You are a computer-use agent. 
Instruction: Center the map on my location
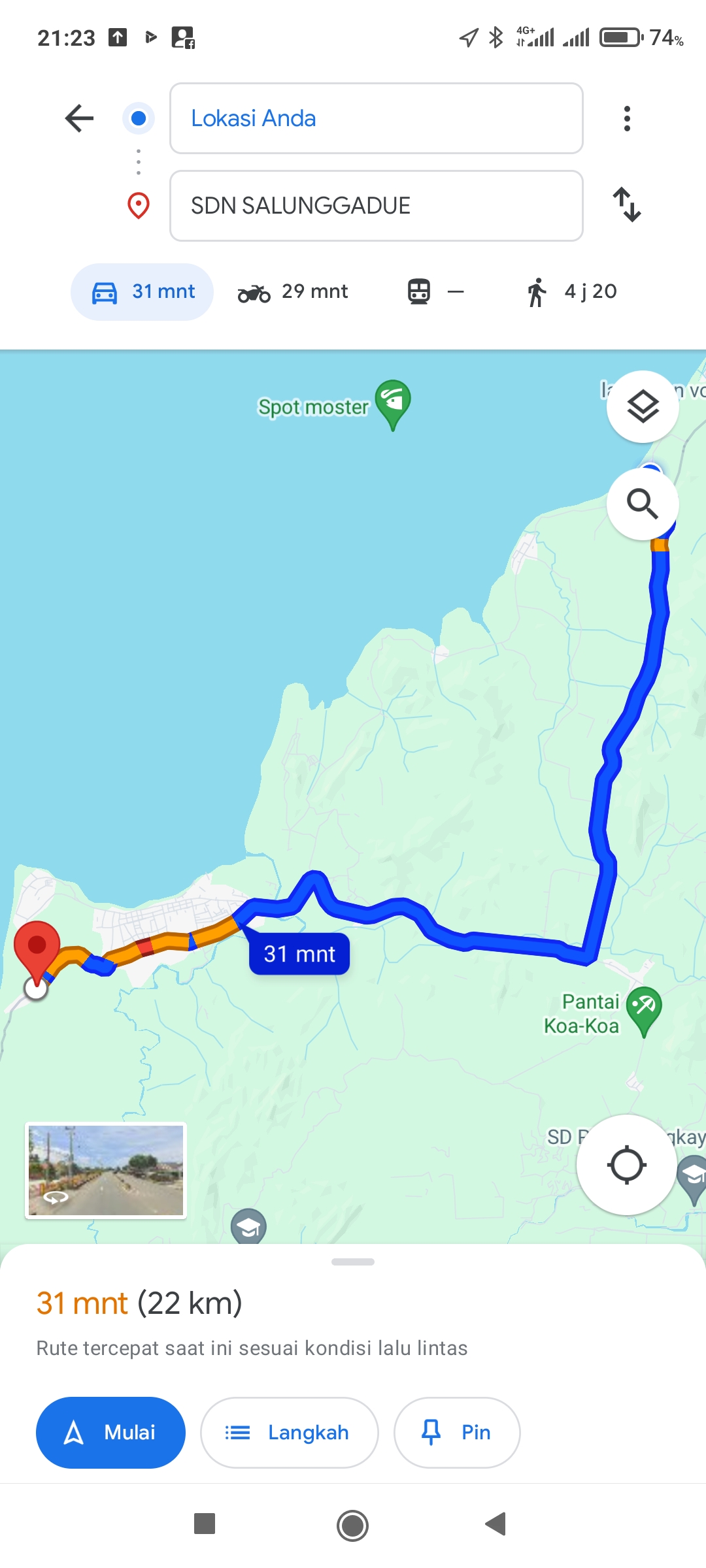click(x=626, y=1165)
